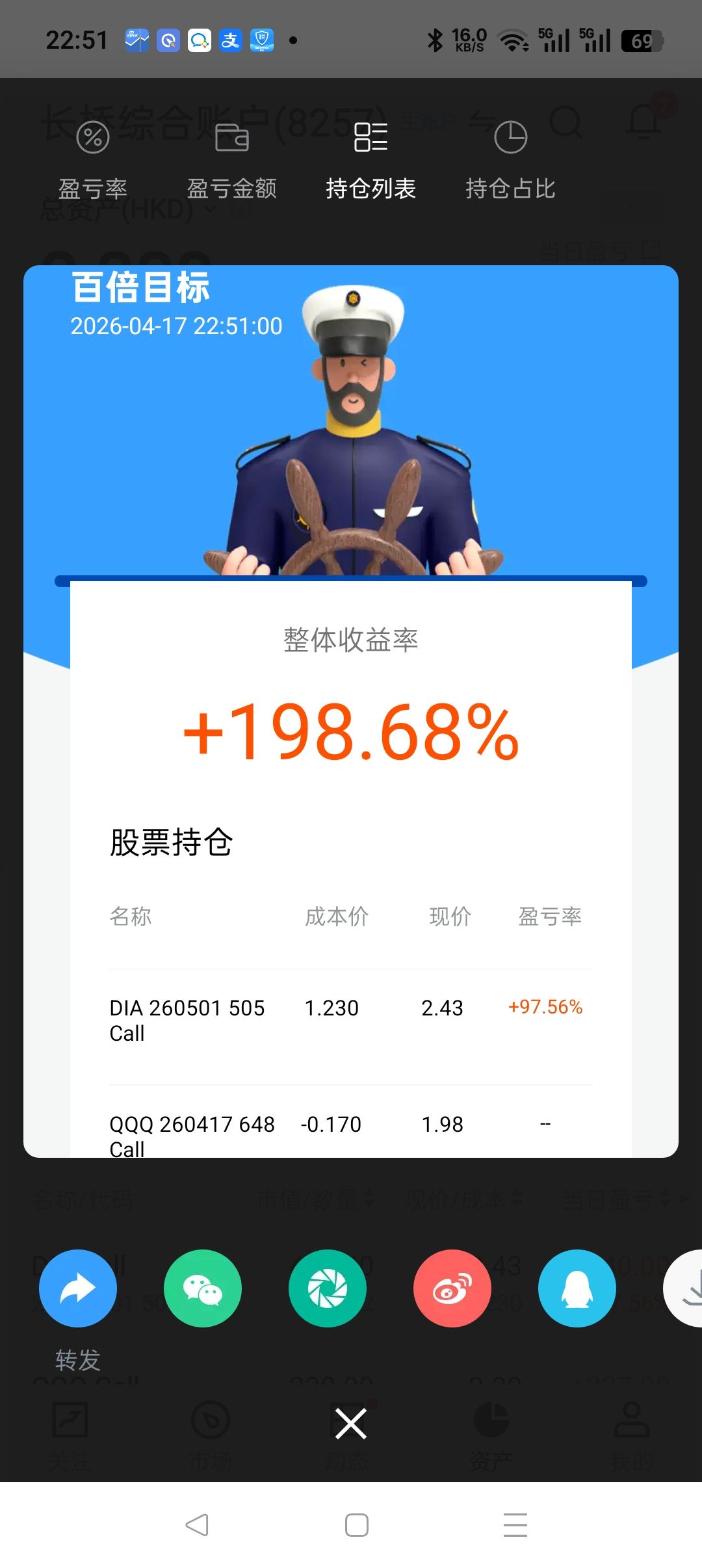The height and width of the screenshot is (1568, 702).
Task: Close the share overlay with X
Action: tap(351, 1424)
